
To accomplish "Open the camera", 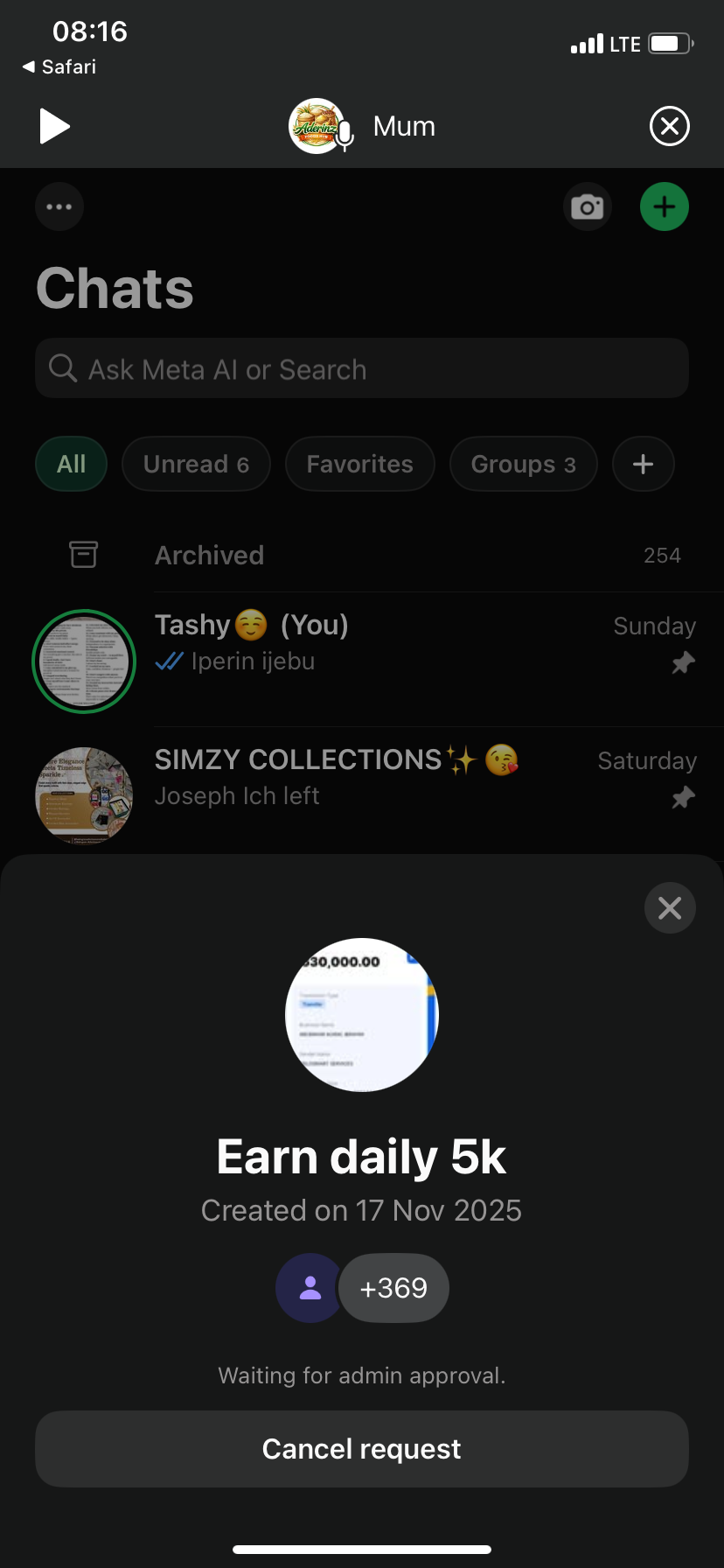I will pyautogui.click(x=587, y=206).
